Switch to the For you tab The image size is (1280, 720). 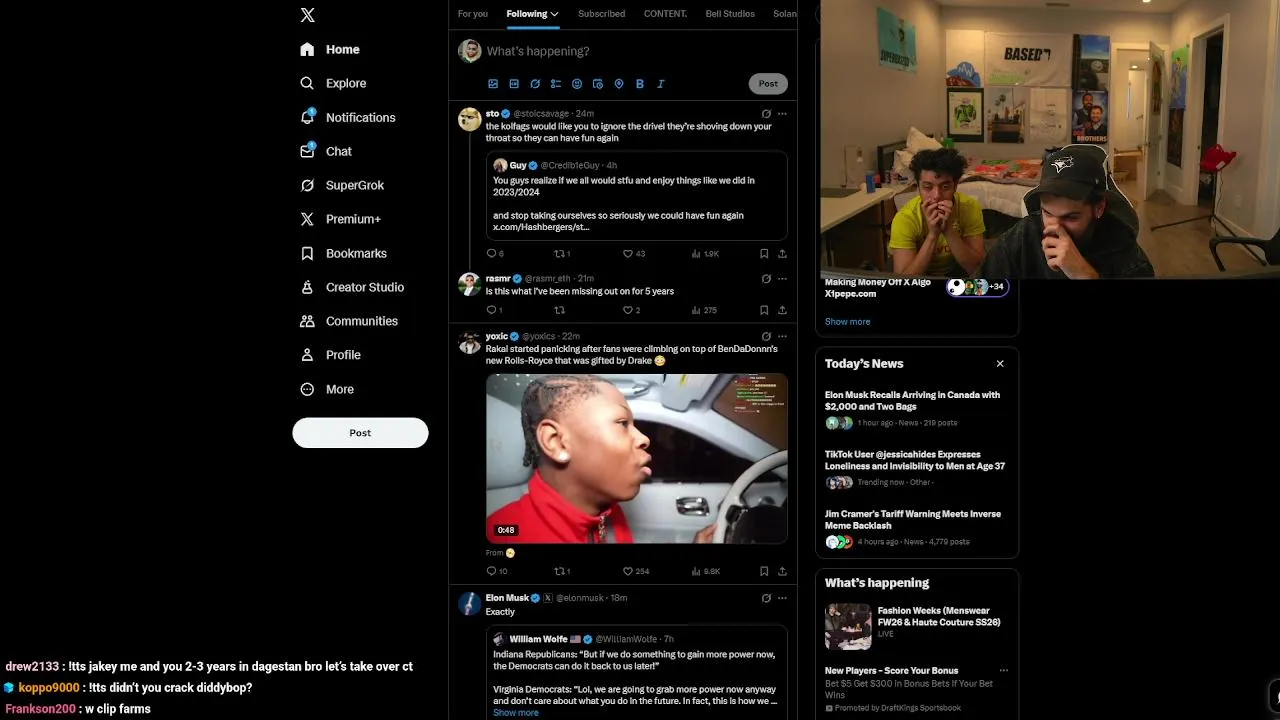point(472,14)
